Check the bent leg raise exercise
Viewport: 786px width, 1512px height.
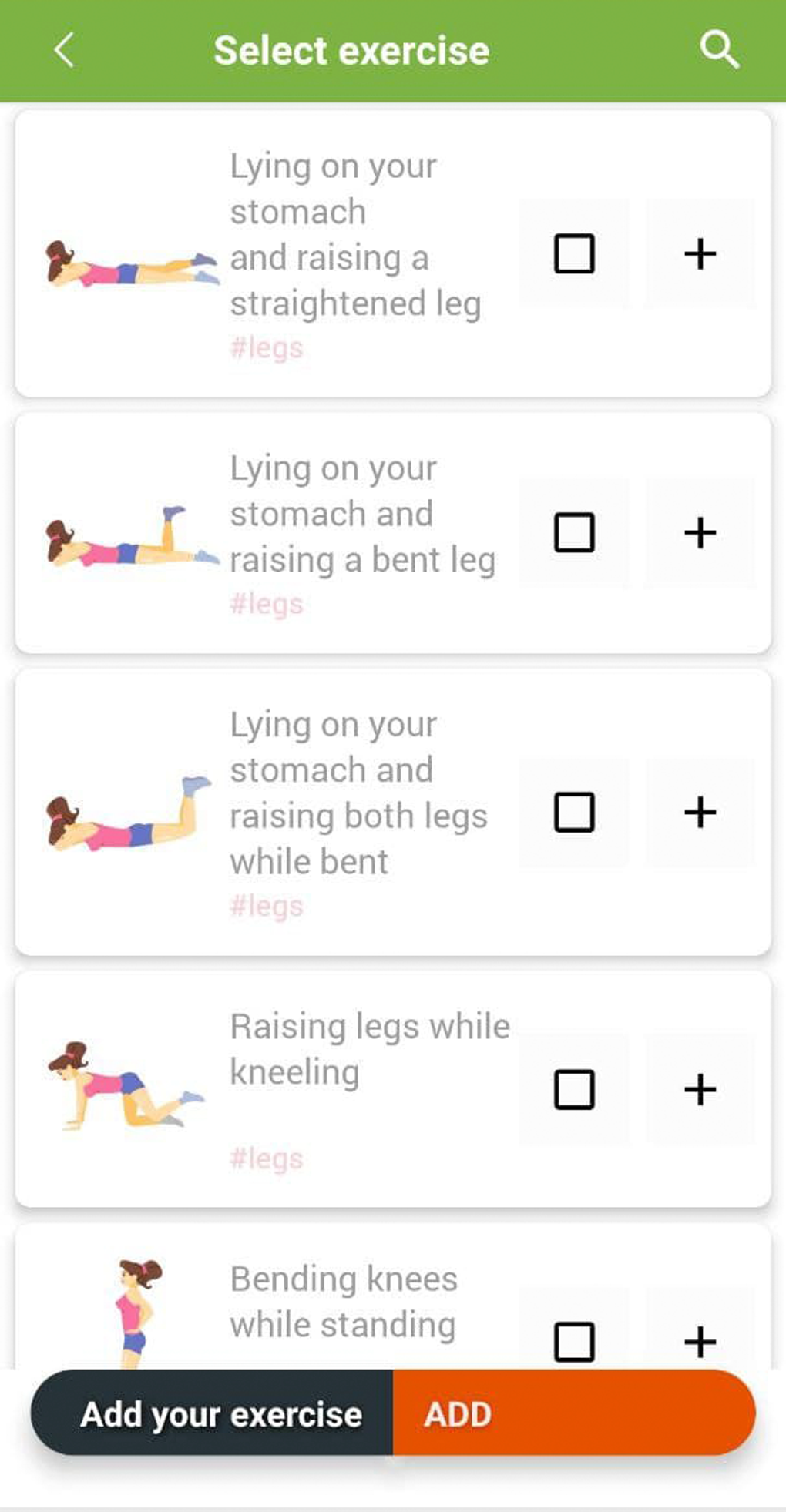[573, 531]
